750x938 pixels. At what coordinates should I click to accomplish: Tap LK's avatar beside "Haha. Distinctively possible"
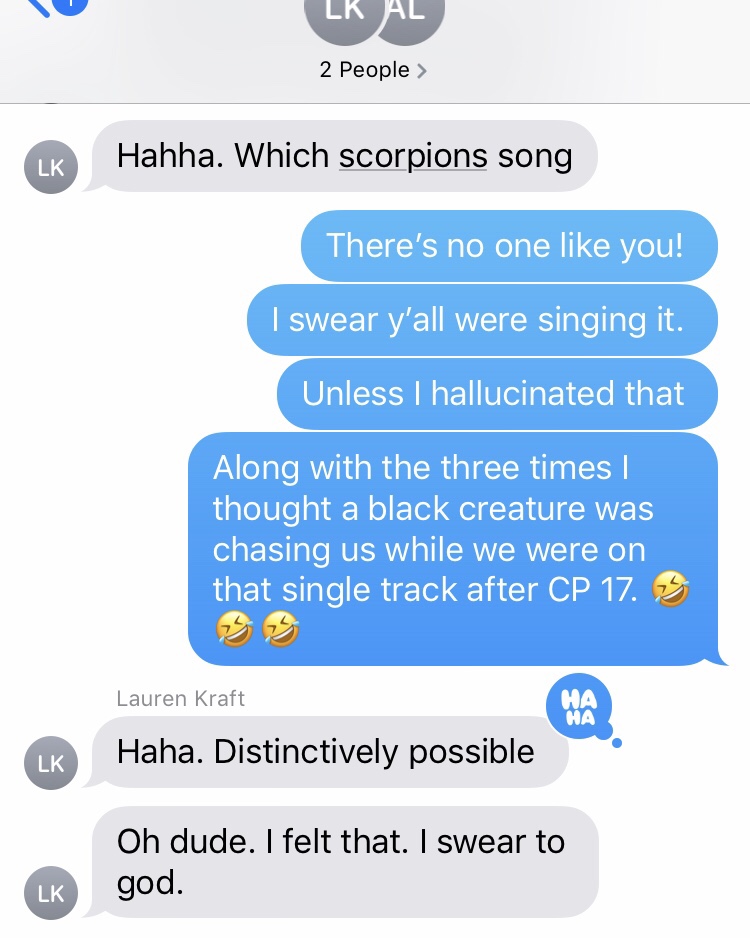tap(50, 763)
